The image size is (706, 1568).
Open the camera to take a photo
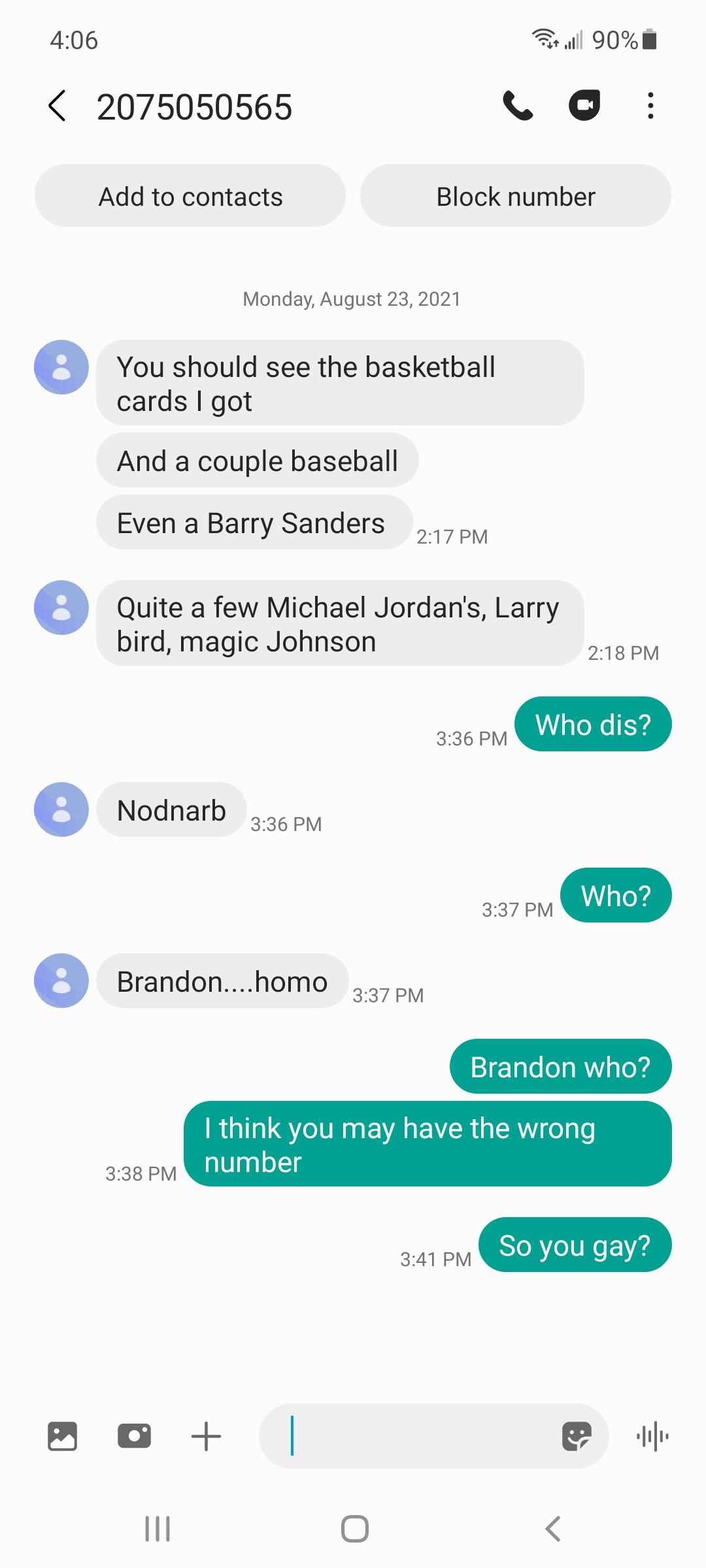pyautogui.click(x=134, y=1436)
